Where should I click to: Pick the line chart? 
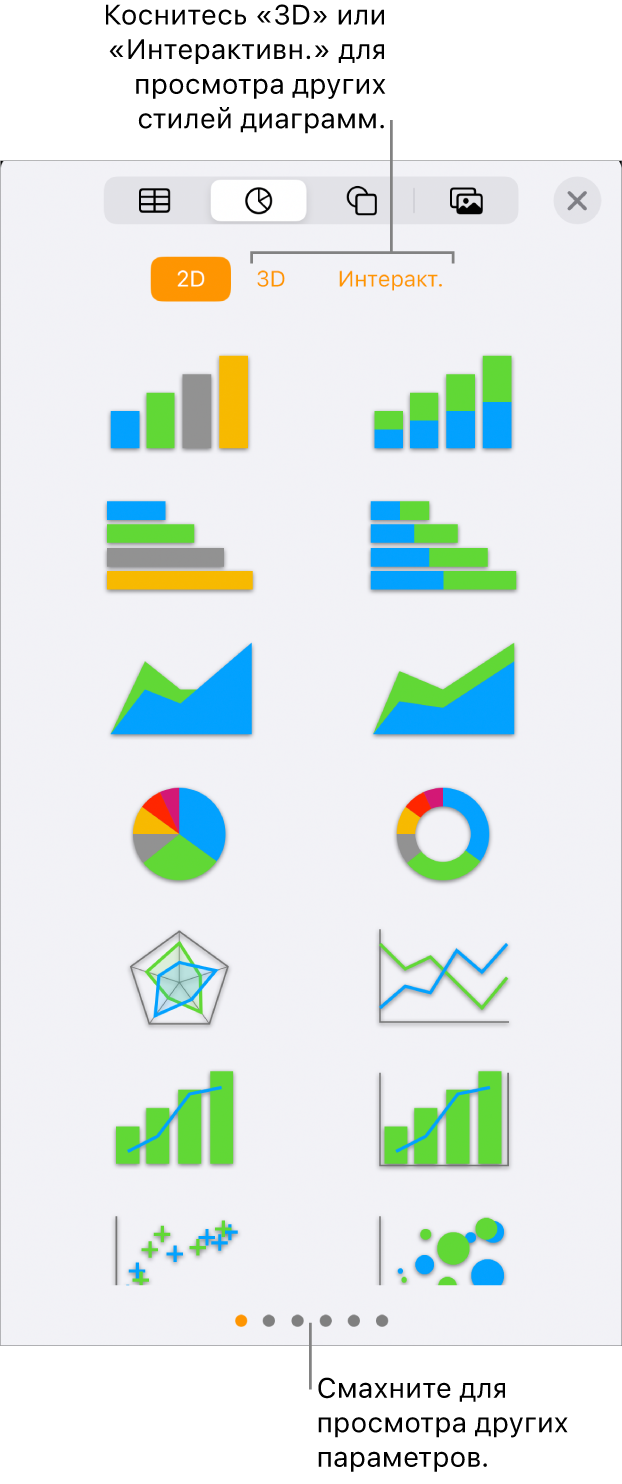[x=443, y=978]
